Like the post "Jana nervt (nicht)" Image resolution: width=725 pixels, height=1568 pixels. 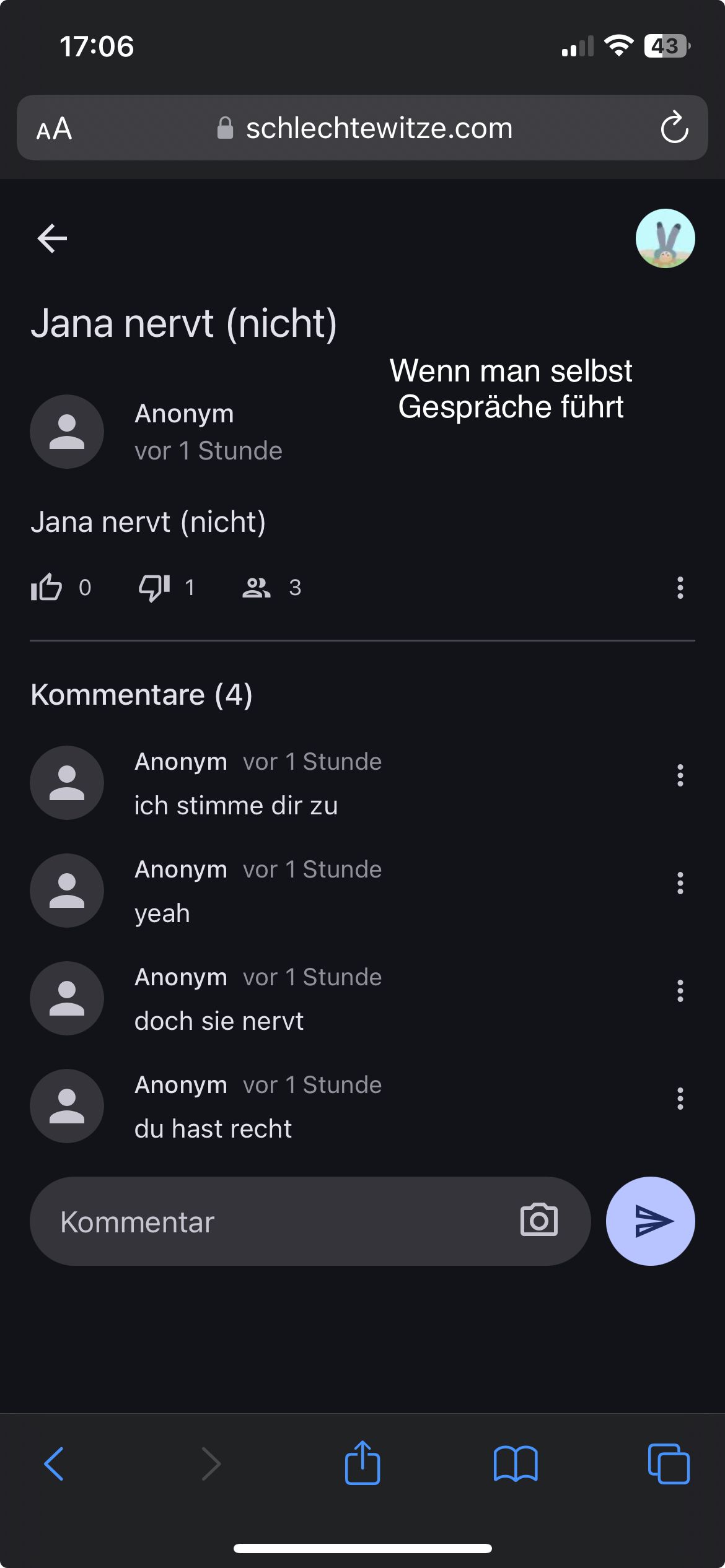46,587
